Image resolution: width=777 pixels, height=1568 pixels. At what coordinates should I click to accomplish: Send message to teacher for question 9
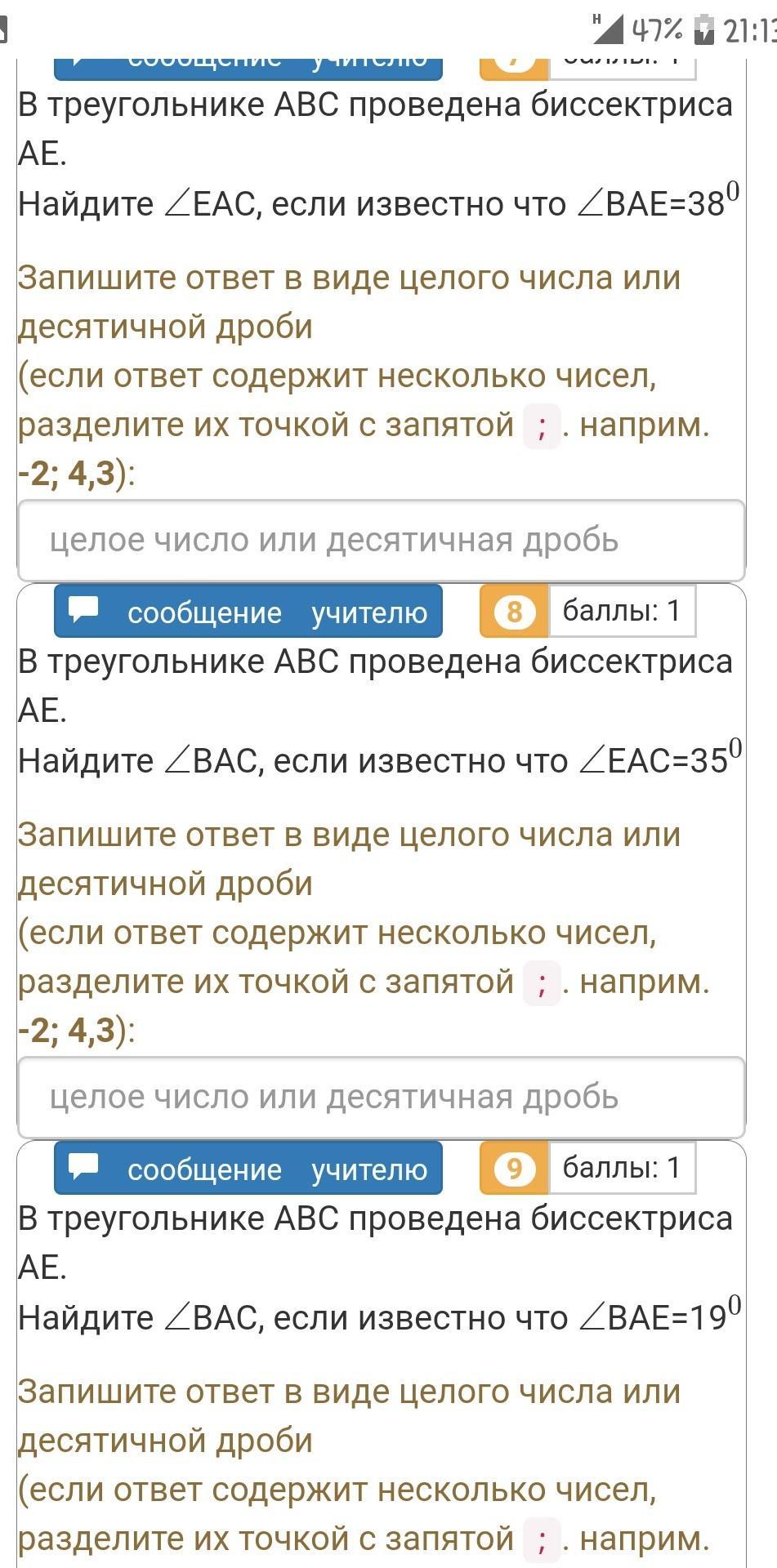pyautogui.click(x=248, y=1169)
